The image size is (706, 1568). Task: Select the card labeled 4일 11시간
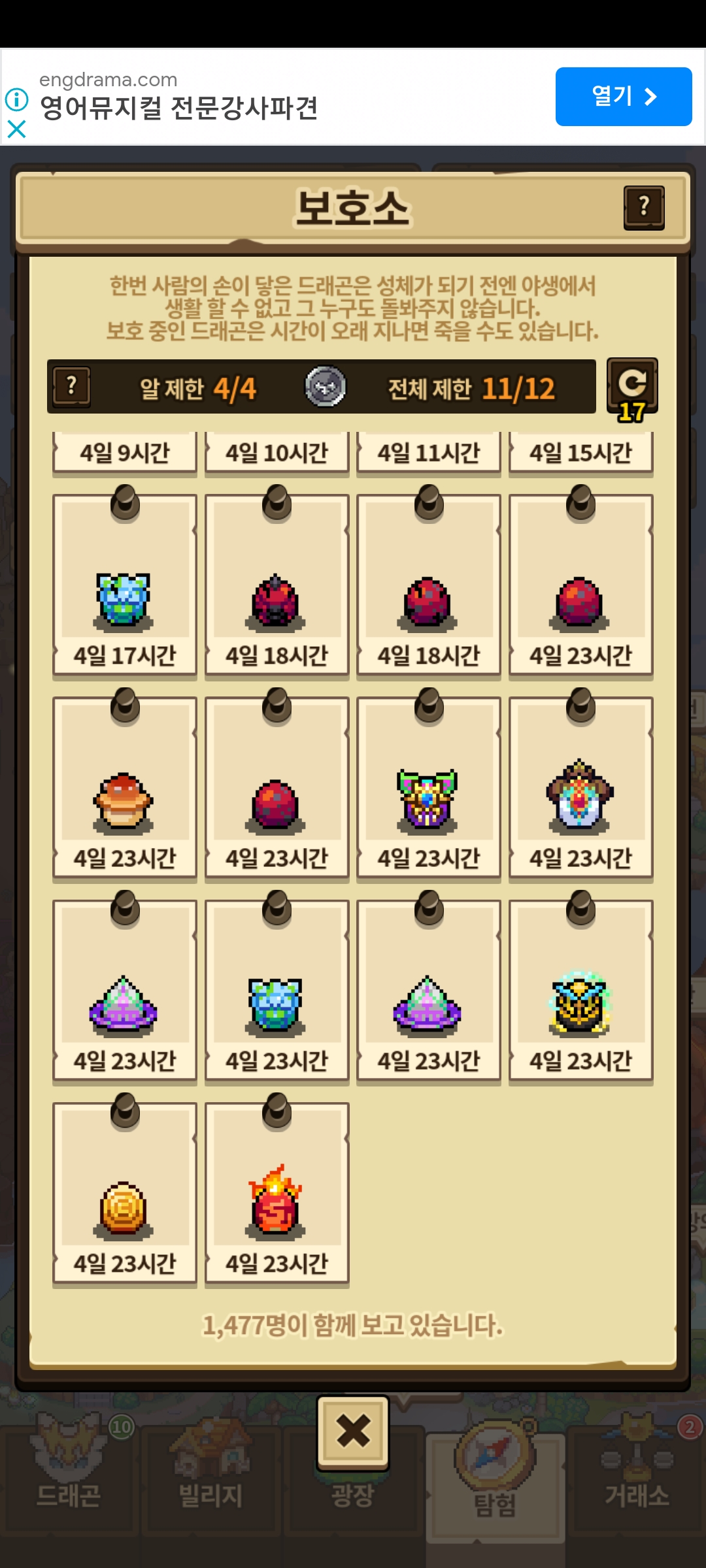click(428, 451)
